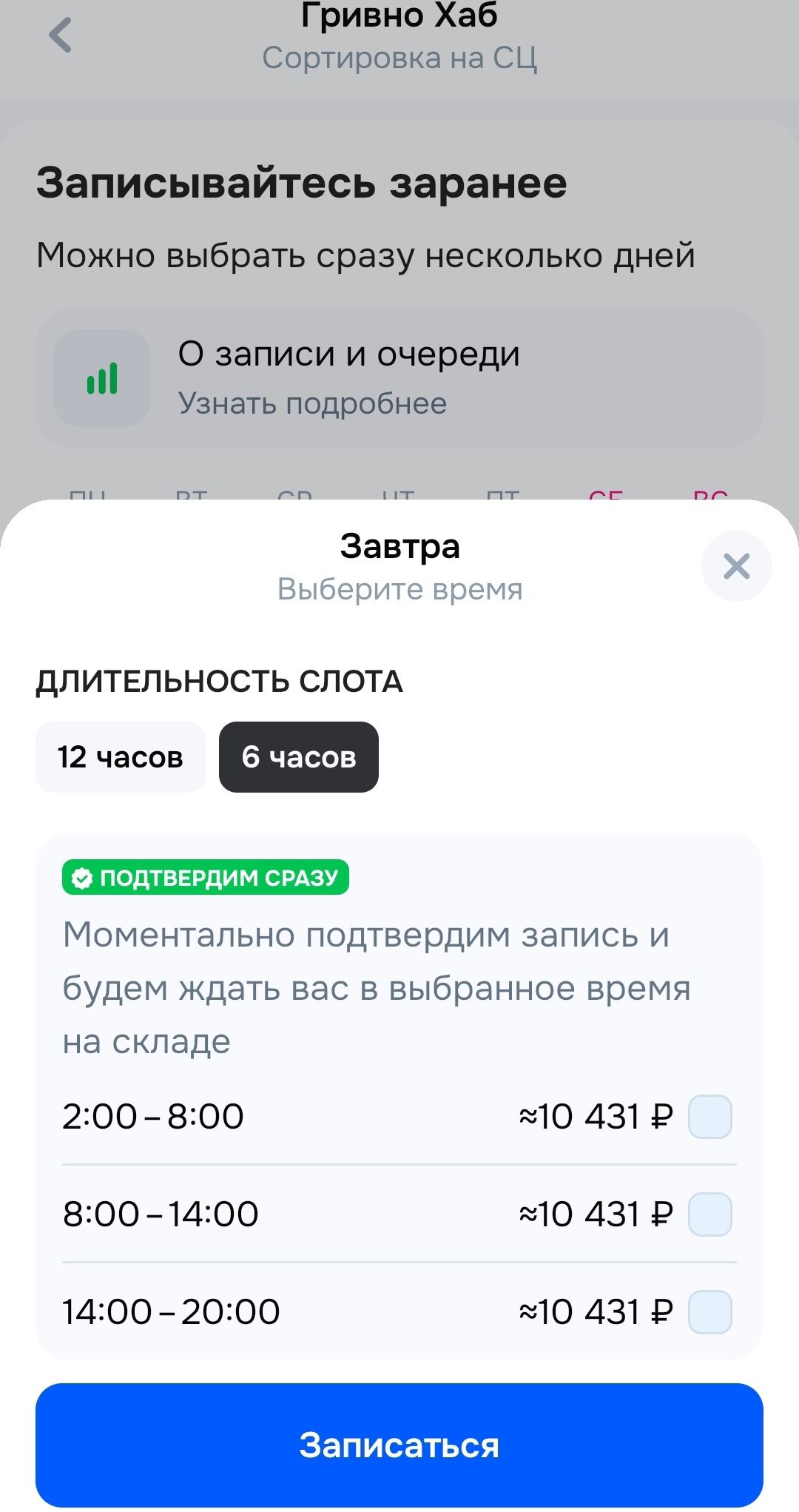Select the 12 часов slot duration

click(x=121, y=757)
